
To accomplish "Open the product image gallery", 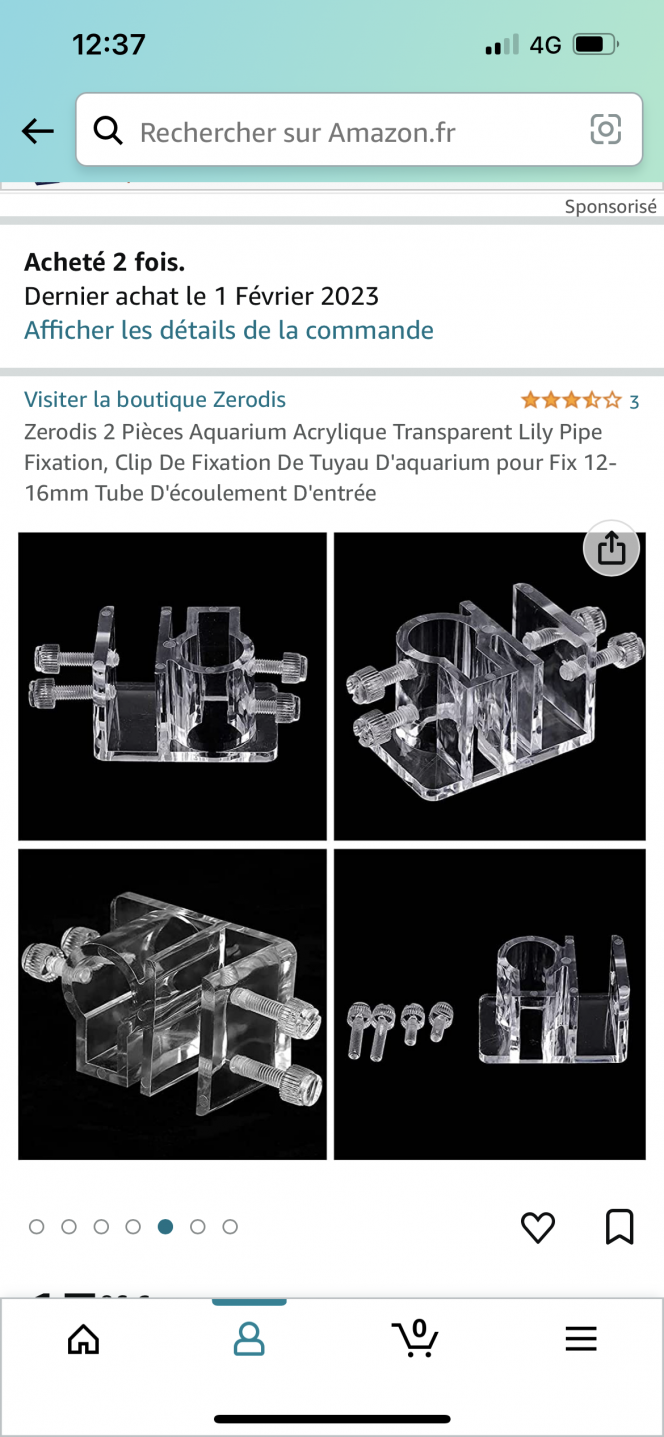I will tap(331, 845).
